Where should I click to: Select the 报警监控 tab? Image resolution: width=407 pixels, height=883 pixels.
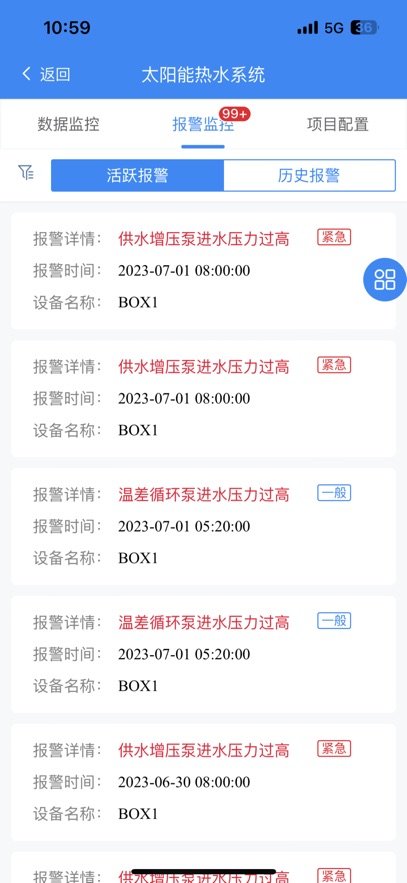click(x=203, y=124)
